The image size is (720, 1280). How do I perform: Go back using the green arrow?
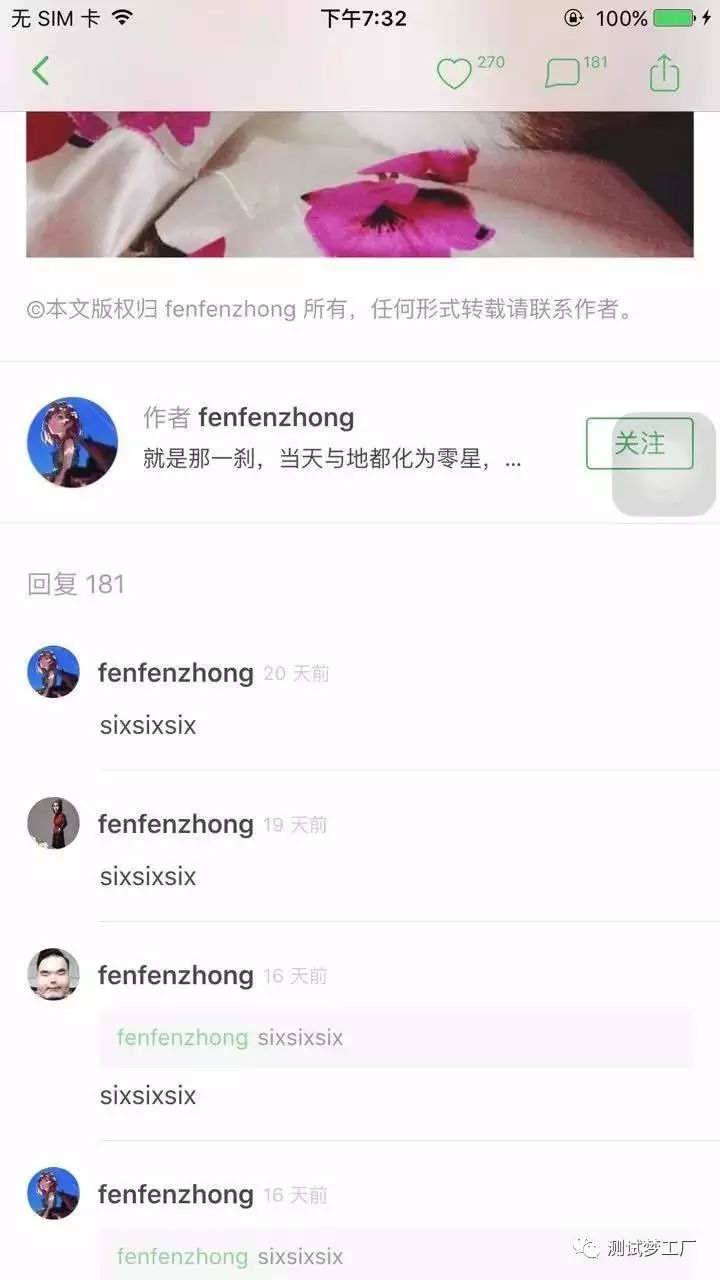coord(40,71)
